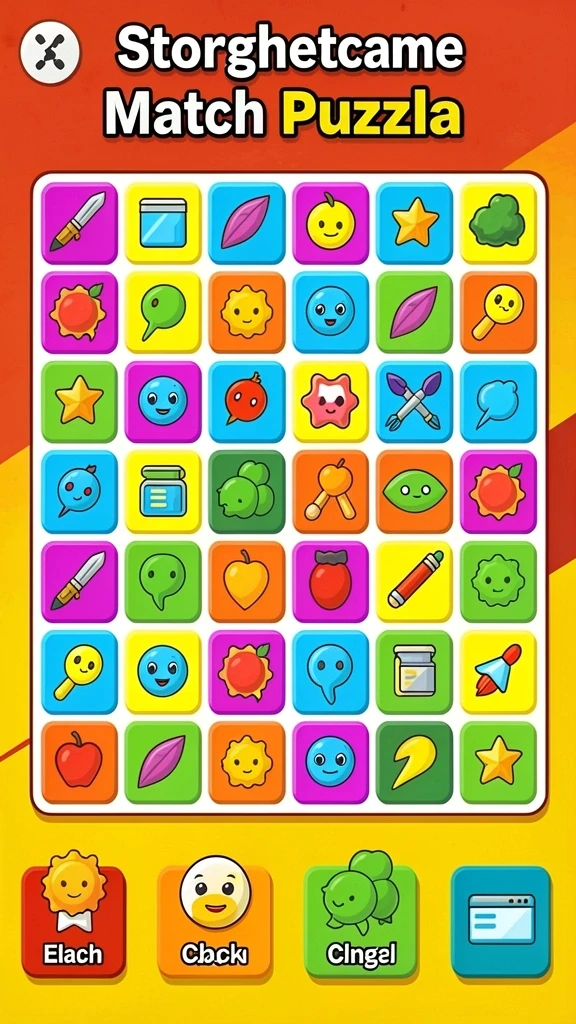Pick the pink star blob tile

[330, 401]
